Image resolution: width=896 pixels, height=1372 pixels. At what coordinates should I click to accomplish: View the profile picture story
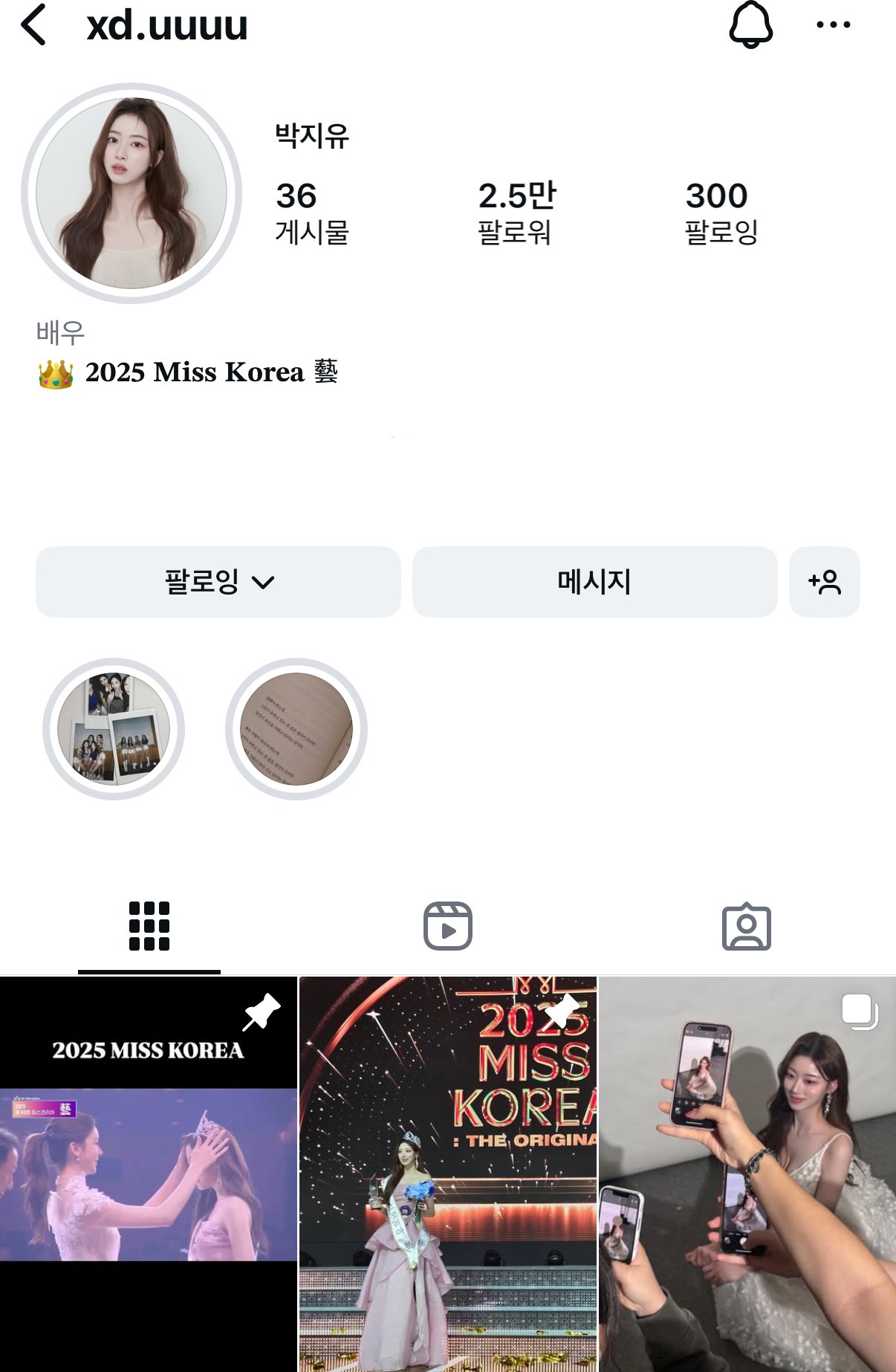(x=132, y=193)
